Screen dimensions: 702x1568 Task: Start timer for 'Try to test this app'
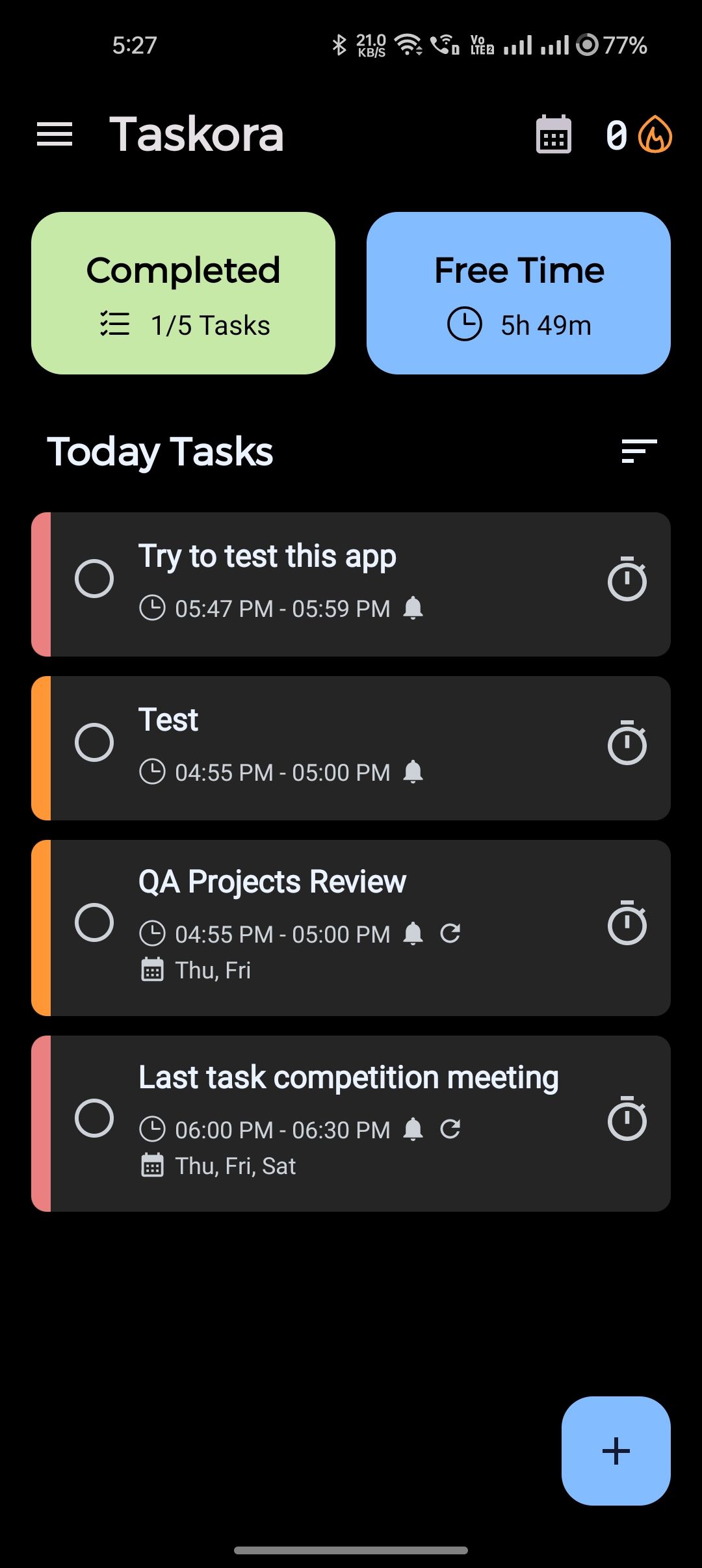(x=627, y=579)
